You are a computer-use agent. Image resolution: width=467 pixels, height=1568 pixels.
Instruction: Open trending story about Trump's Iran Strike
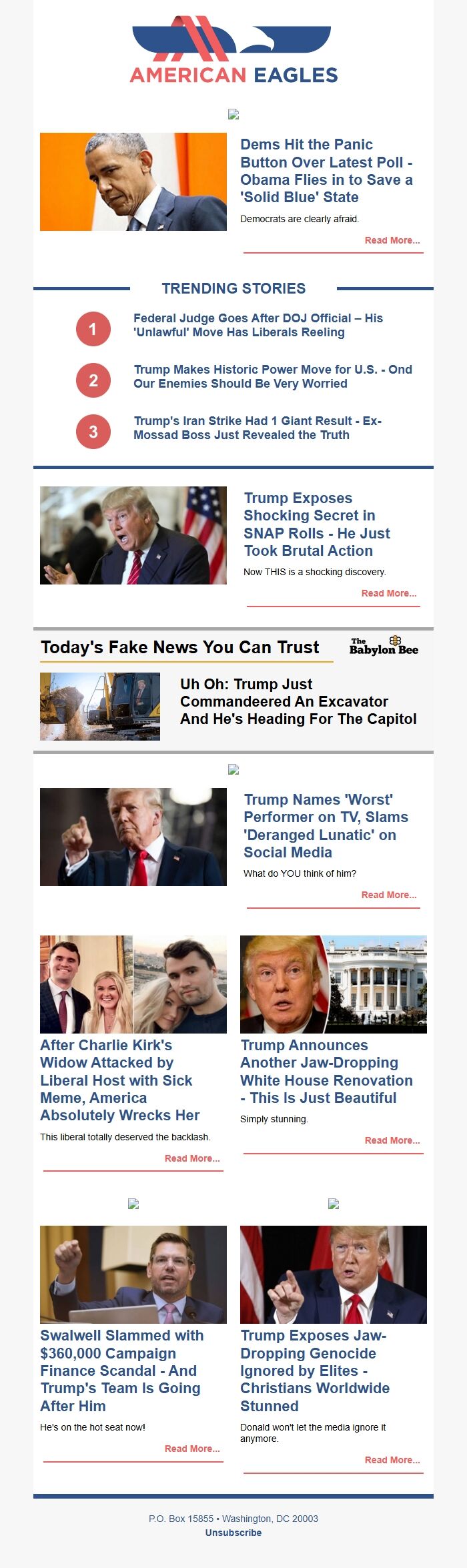pos(257,428)
